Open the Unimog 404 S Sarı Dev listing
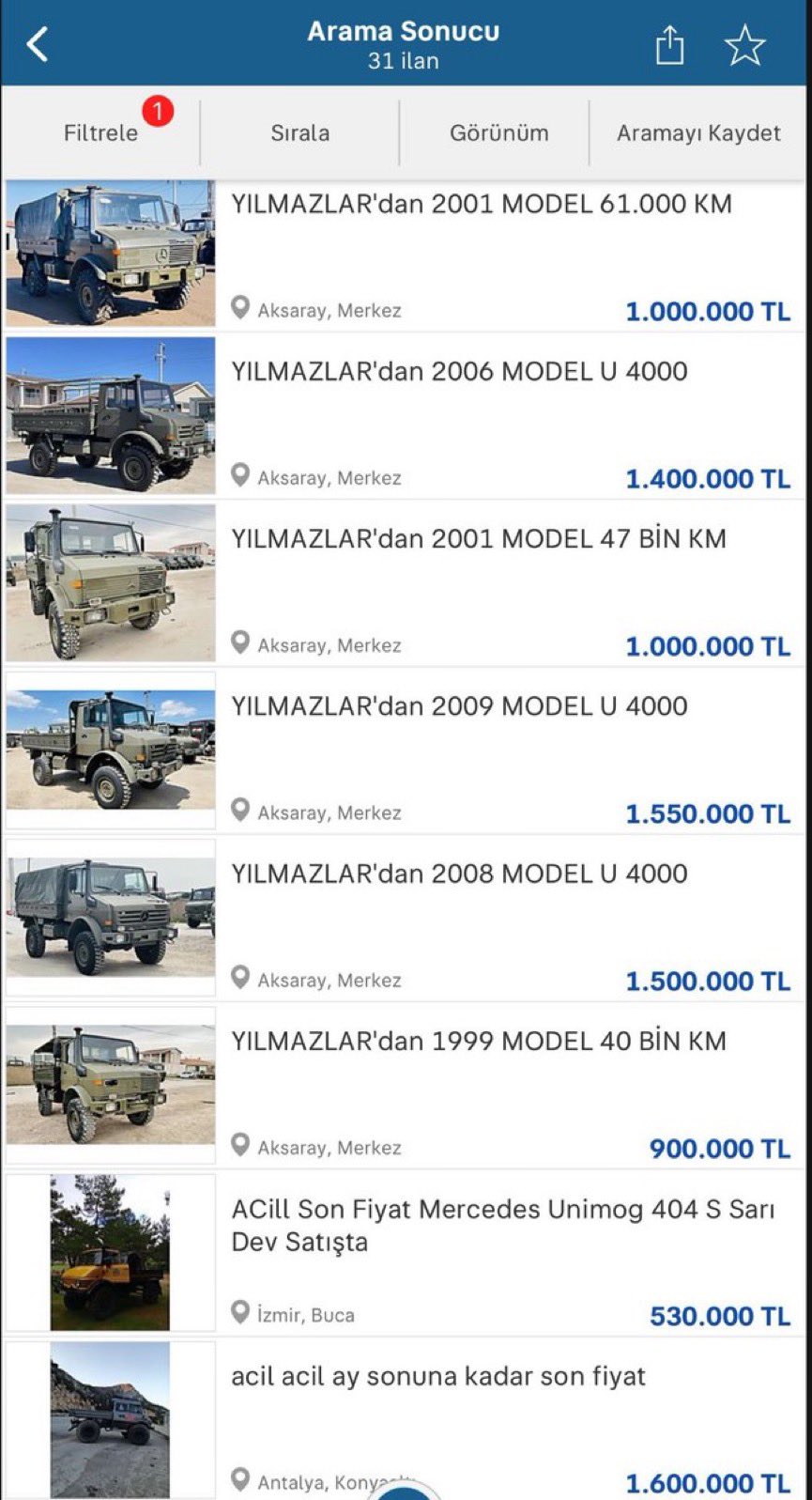The height and width of the screenshot is (1500, 812). [502, 1225]
